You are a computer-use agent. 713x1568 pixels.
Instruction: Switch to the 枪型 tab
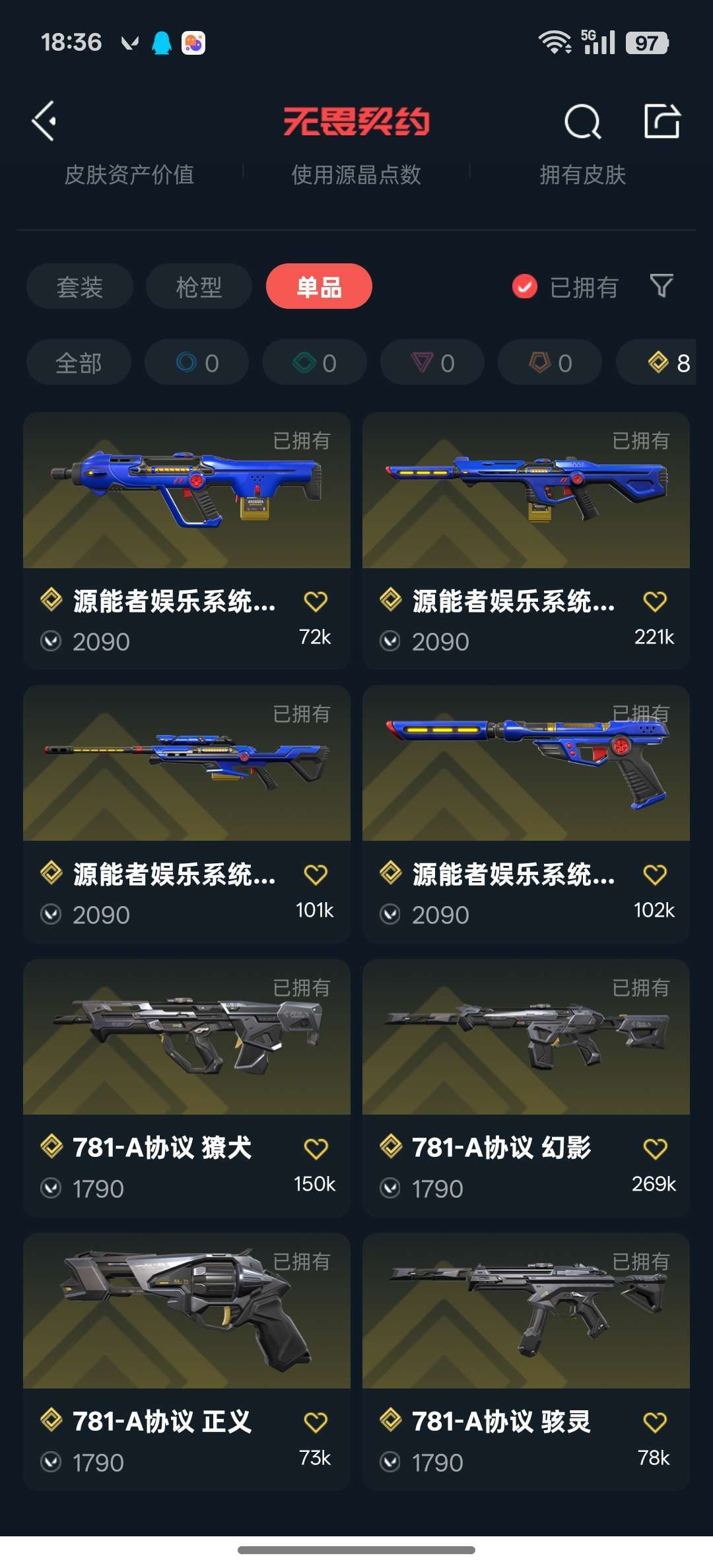coord(199,286)
